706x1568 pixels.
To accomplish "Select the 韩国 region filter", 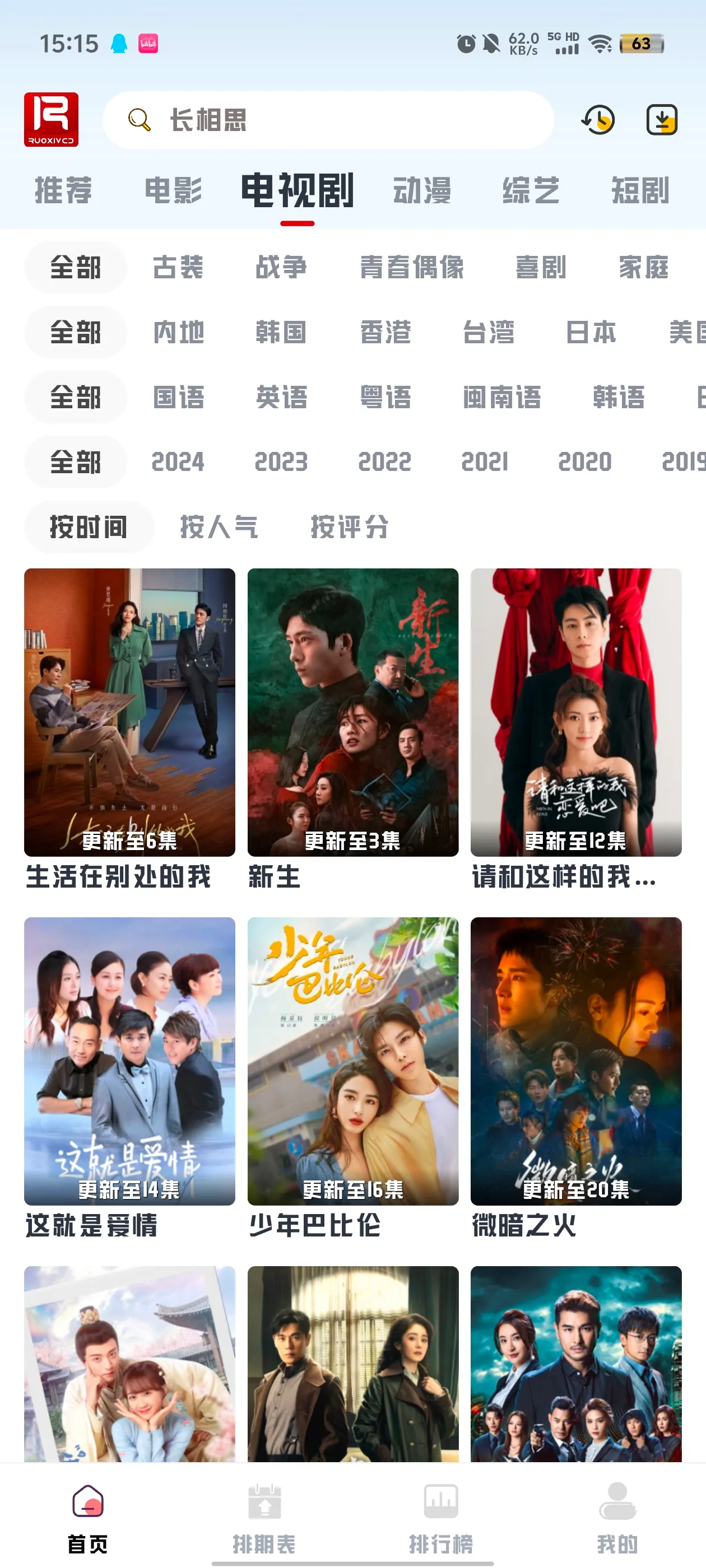I will [281, 332].
